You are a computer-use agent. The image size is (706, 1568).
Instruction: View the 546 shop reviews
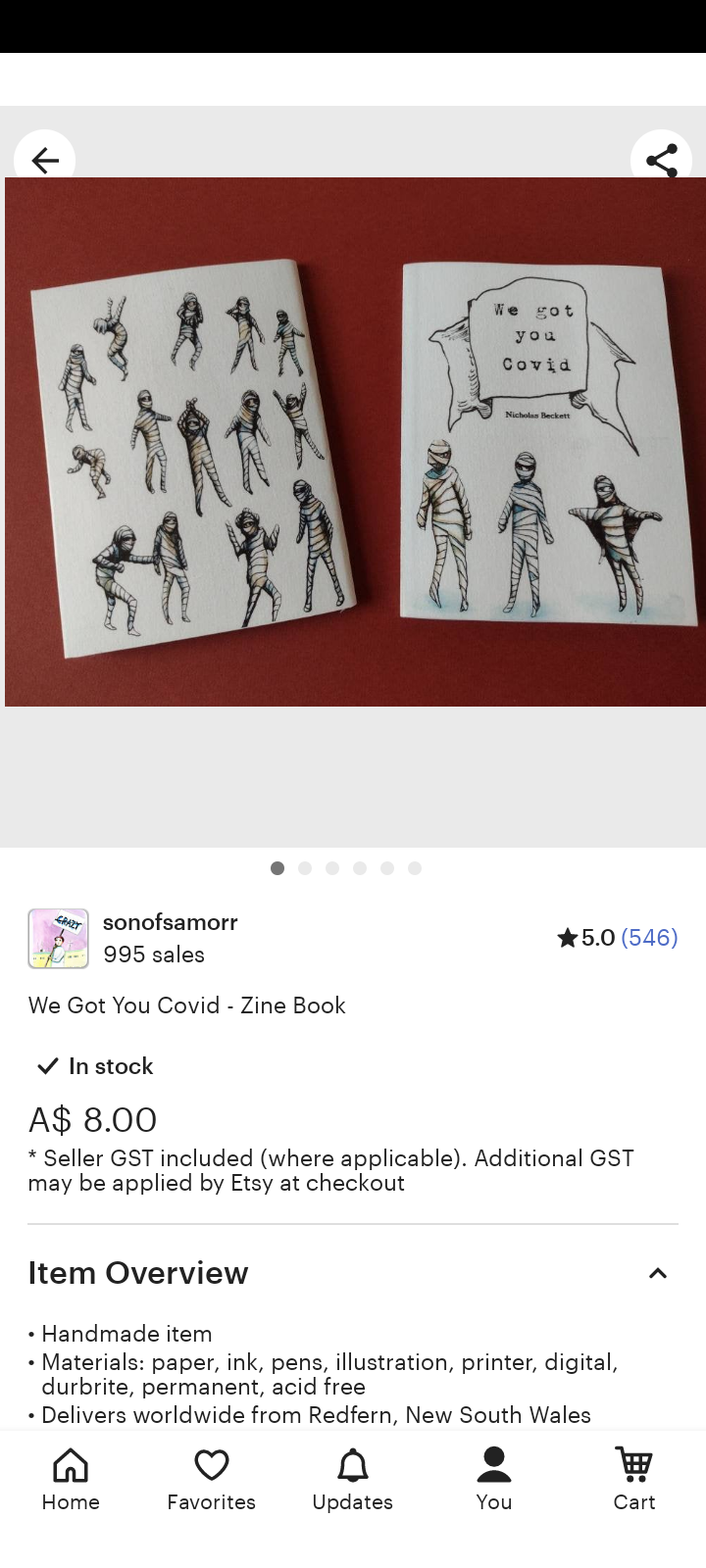649,938
